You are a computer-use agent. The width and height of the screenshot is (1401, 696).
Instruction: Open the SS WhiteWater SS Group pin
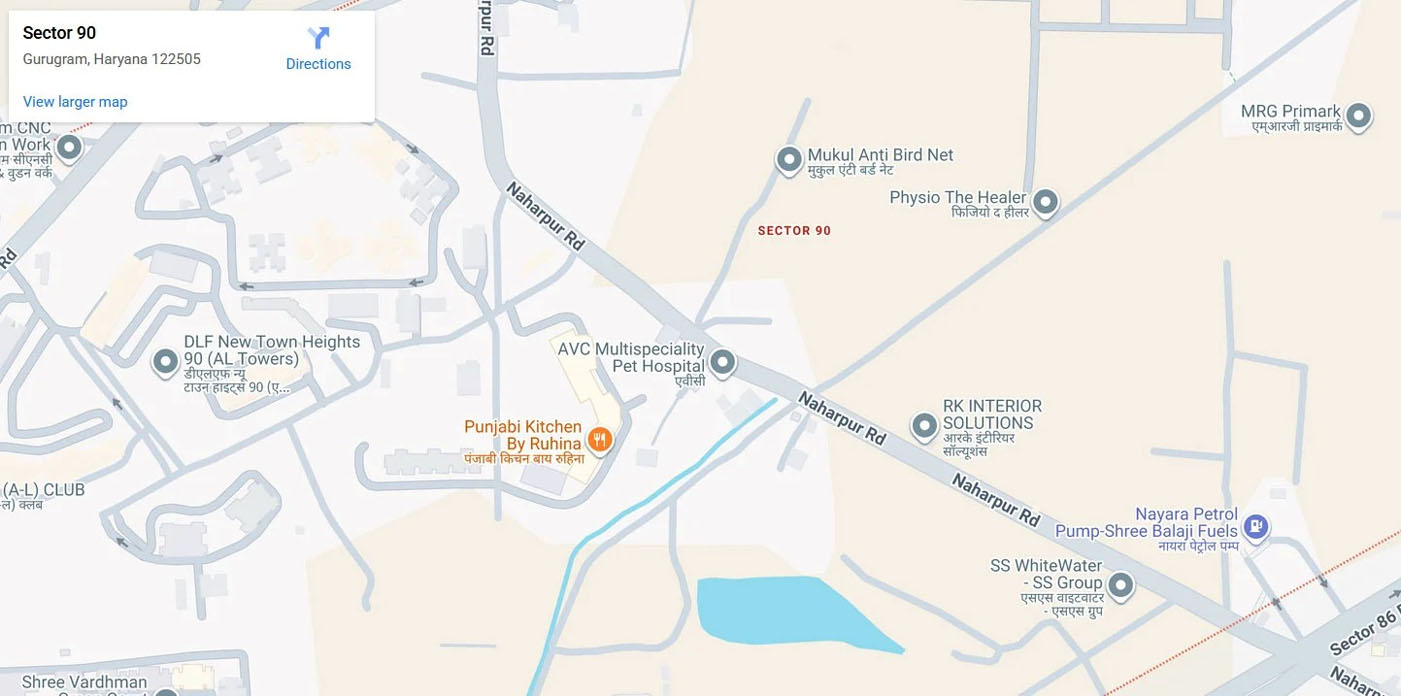pos(1120,585)
